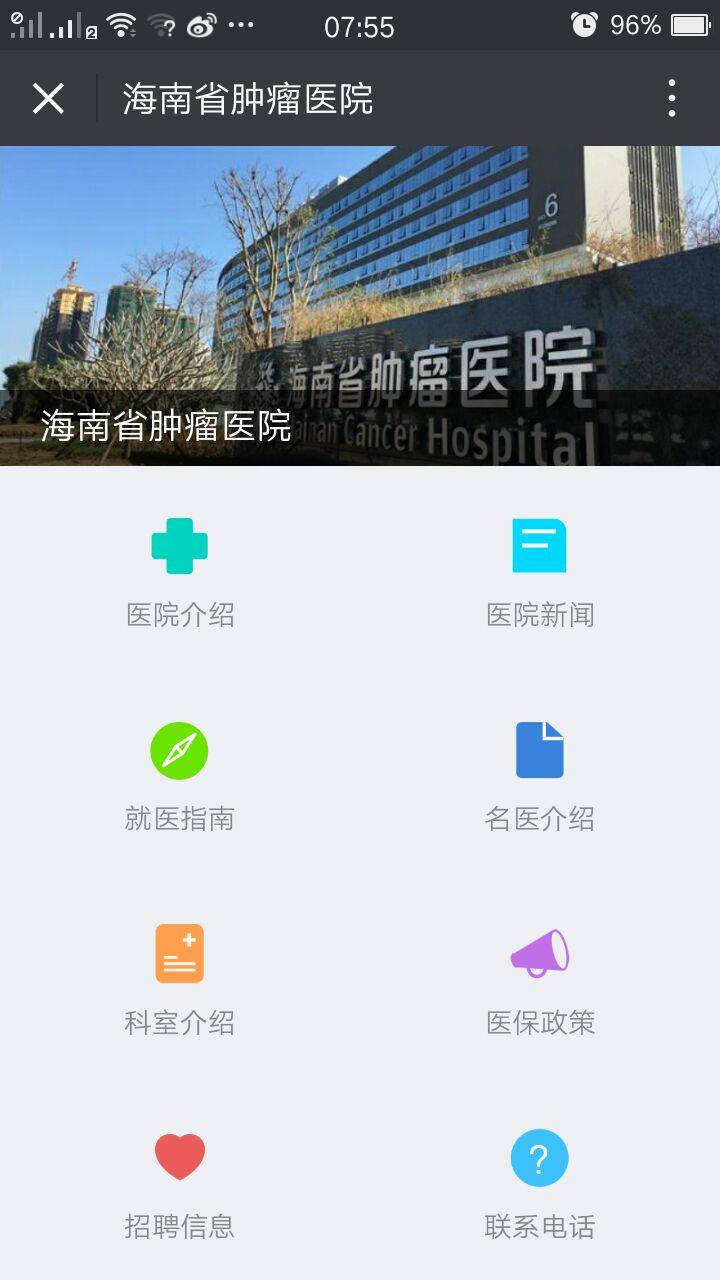Viewport: 720px width, 1280px height.
Task: Close the 海南省肿瘤医院 page
Action: 48,99
